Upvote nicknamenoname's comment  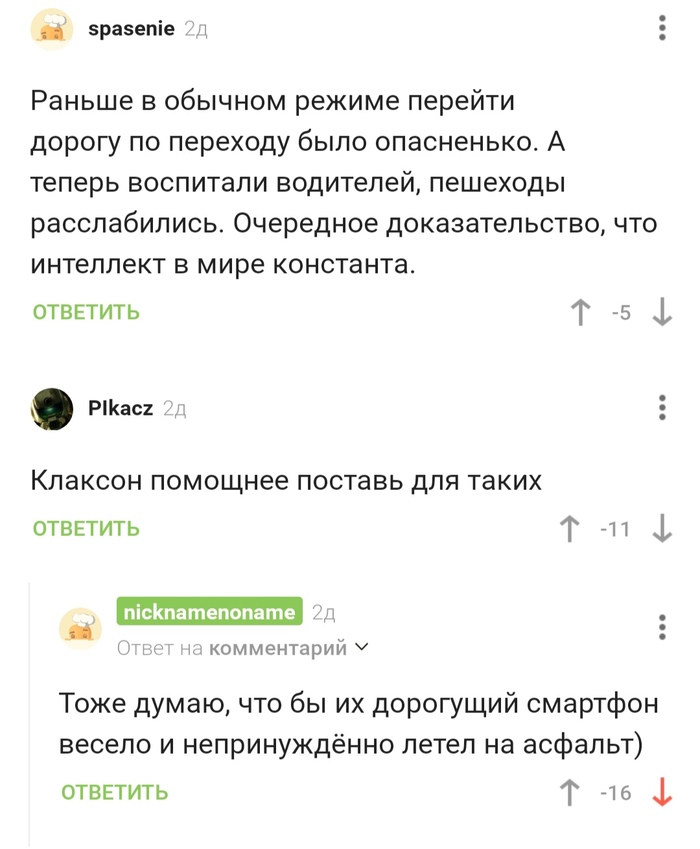(571, 793)
